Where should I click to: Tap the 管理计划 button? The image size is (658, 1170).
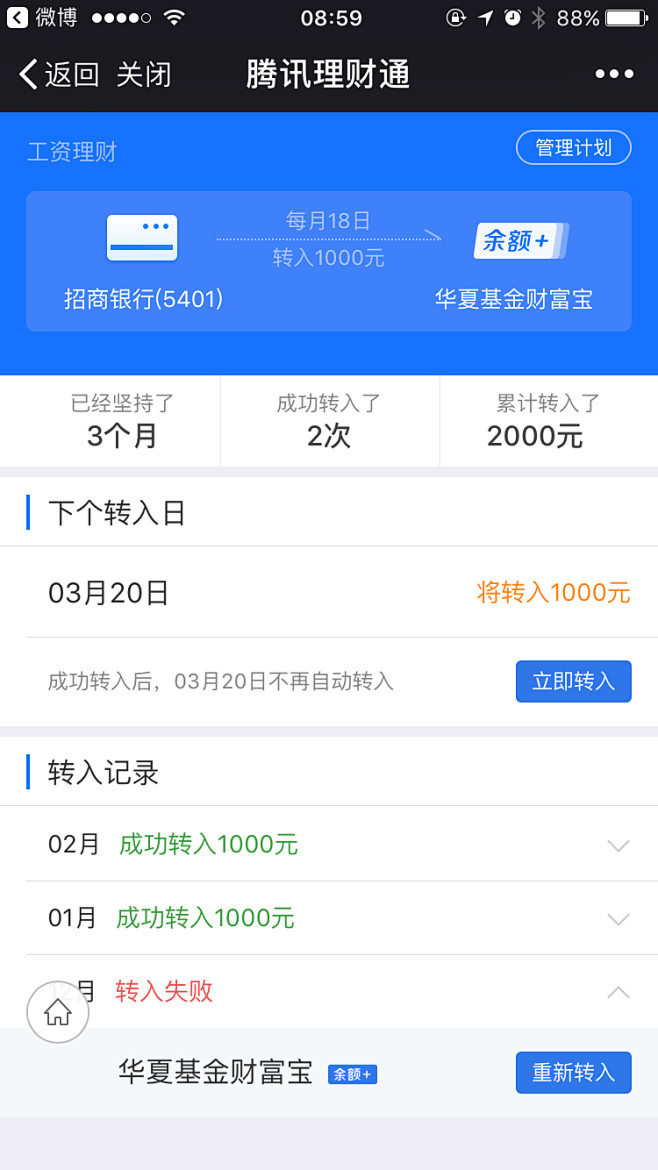pyautogui.click(x=573, y=148)
